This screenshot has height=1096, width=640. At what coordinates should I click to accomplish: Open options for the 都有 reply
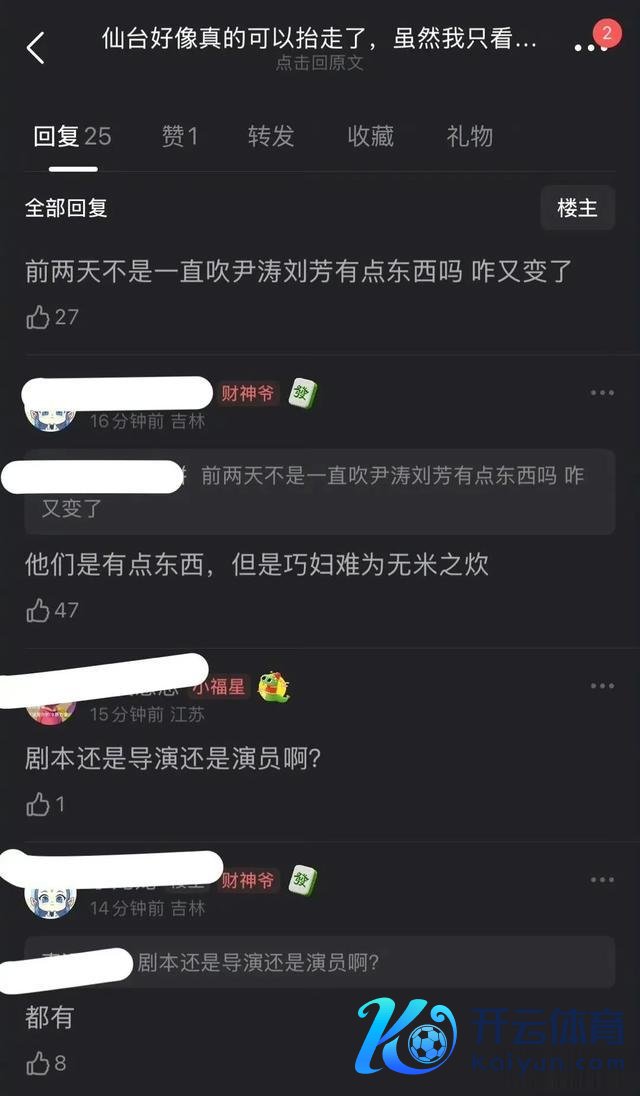(x=602, y=880)
